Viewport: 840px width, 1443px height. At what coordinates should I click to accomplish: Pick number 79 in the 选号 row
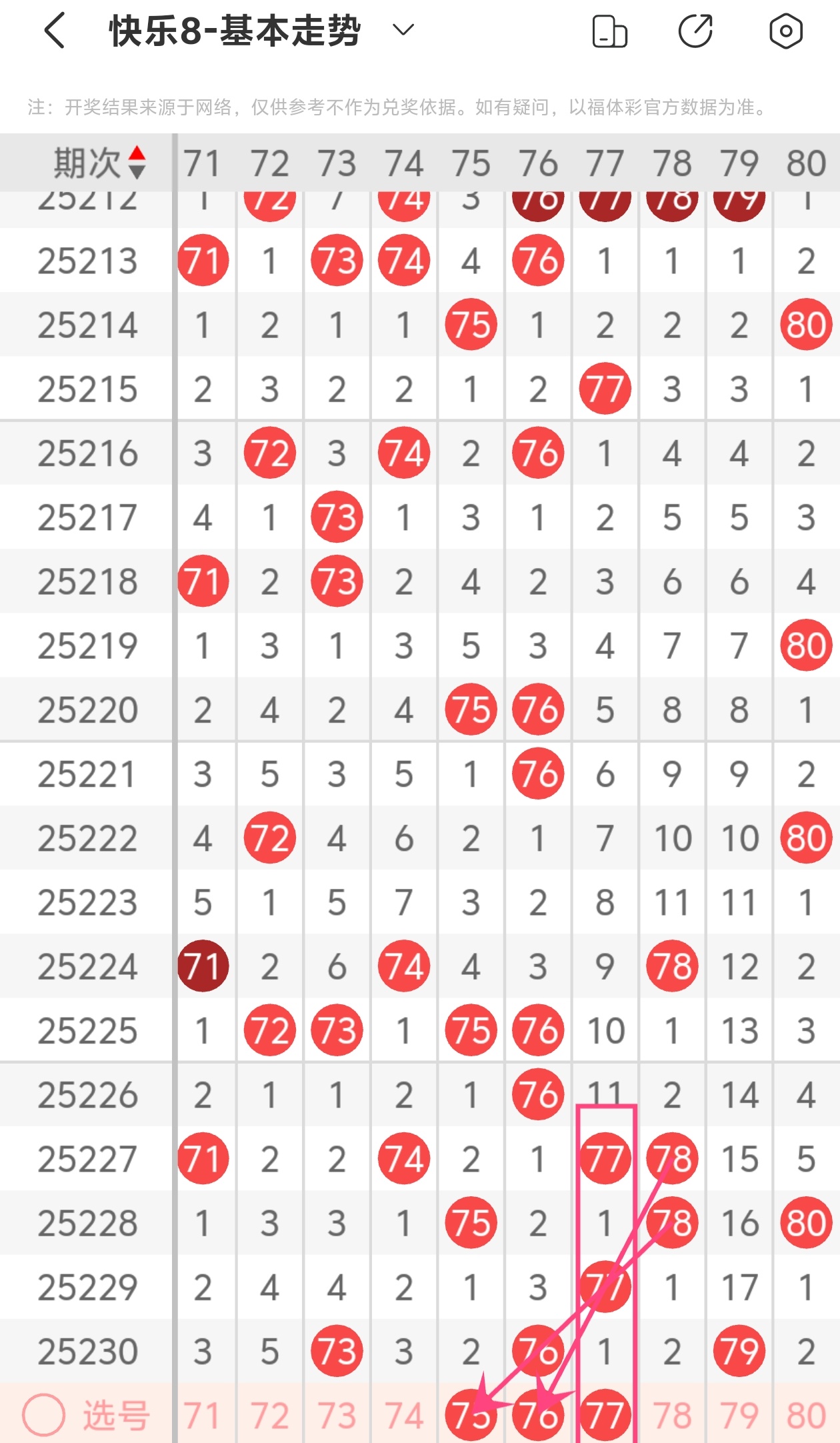[x=739, y=1415]
